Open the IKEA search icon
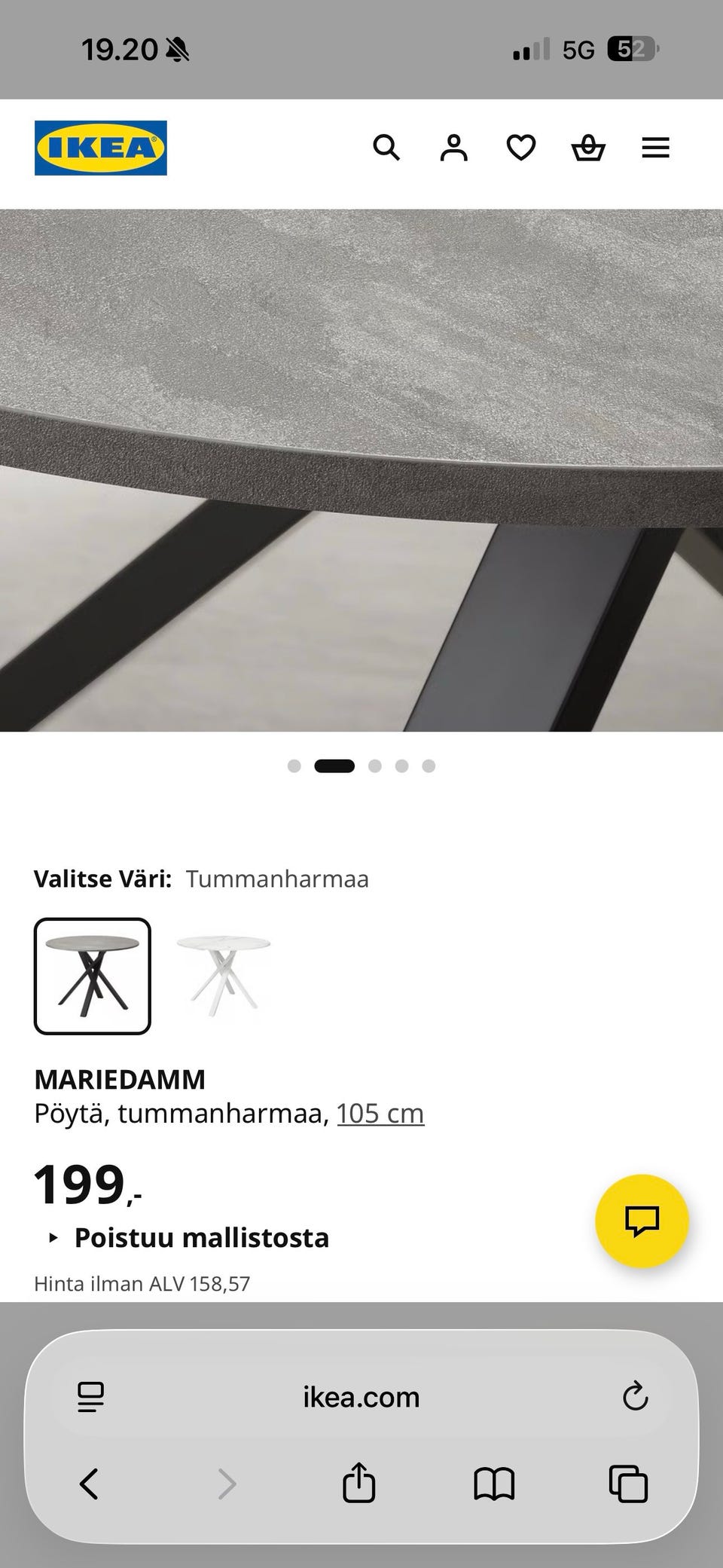The height and width of the screenshot is (1568, 723). pos(386,148)
